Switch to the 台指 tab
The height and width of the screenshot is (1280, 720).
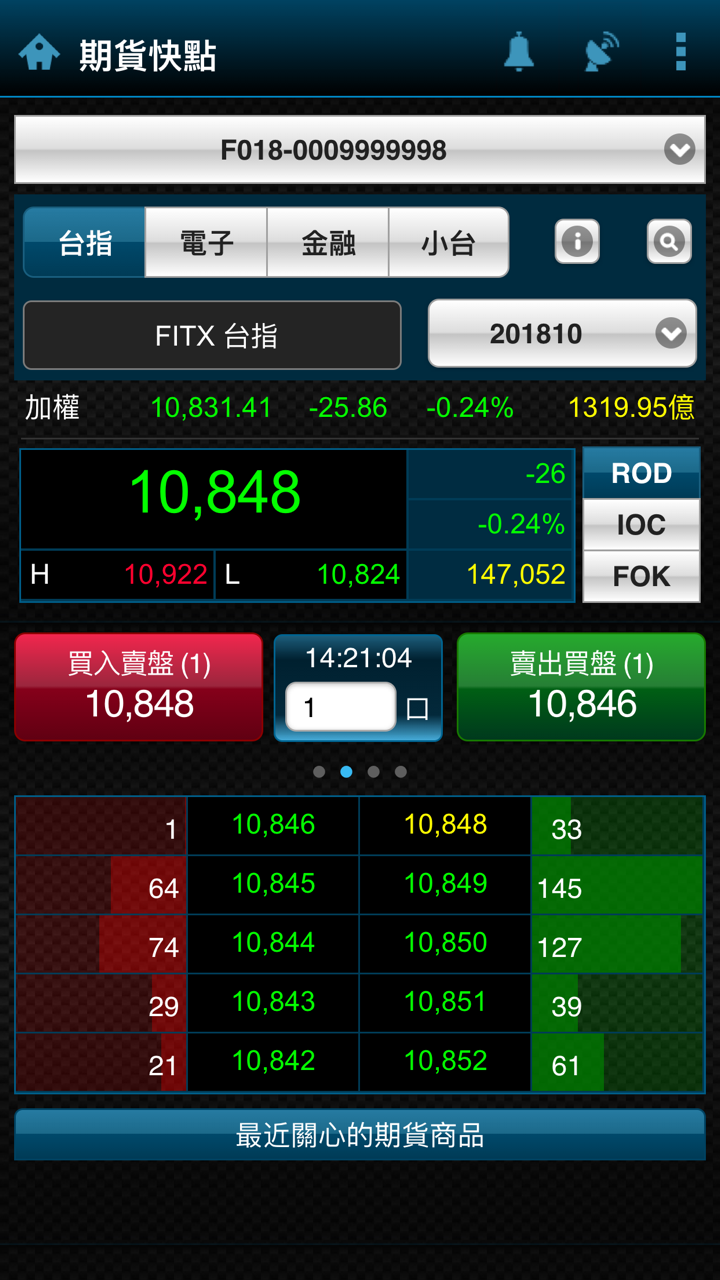tap(85, 243)
